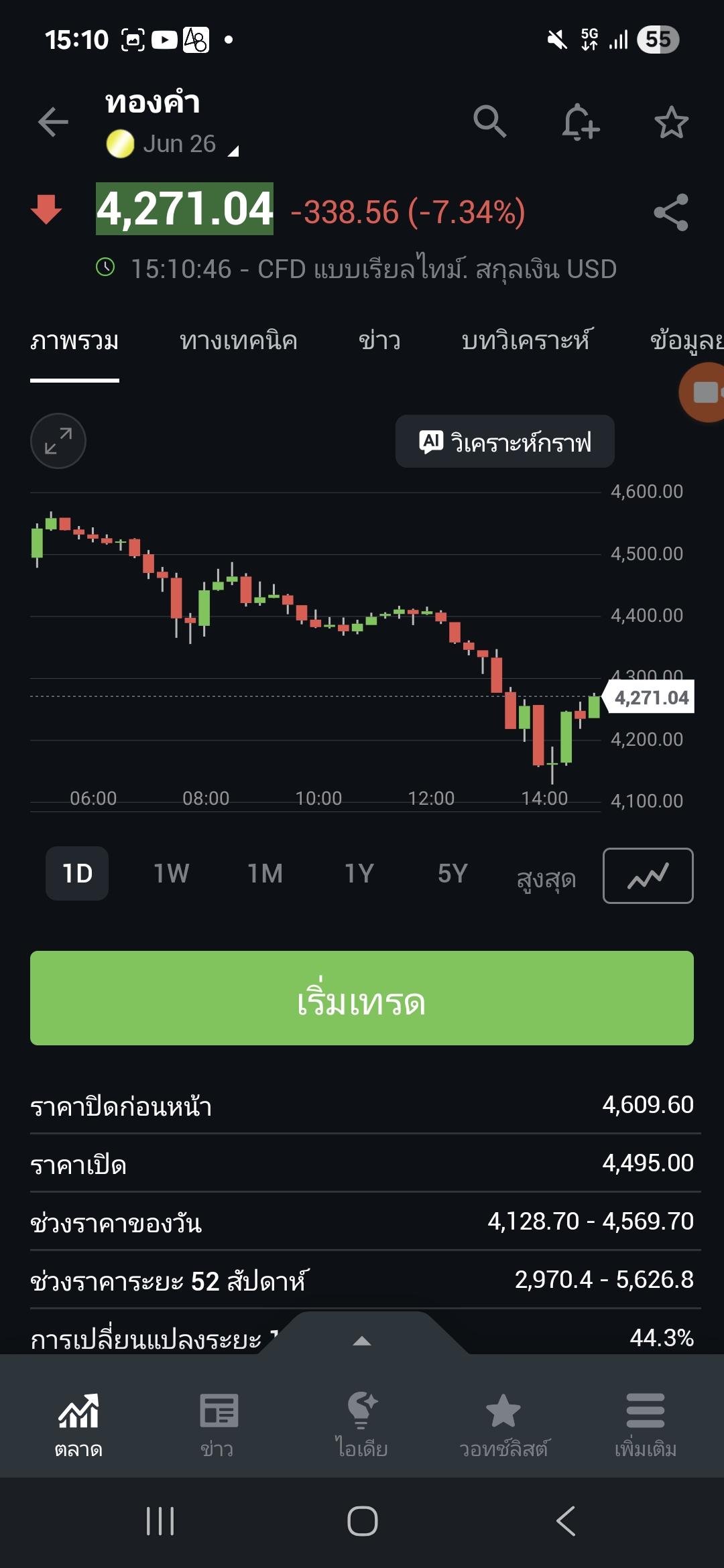Switch to the บทวิเคราะห์ tab
This screenshot has height=1568, width=724.
527,341
